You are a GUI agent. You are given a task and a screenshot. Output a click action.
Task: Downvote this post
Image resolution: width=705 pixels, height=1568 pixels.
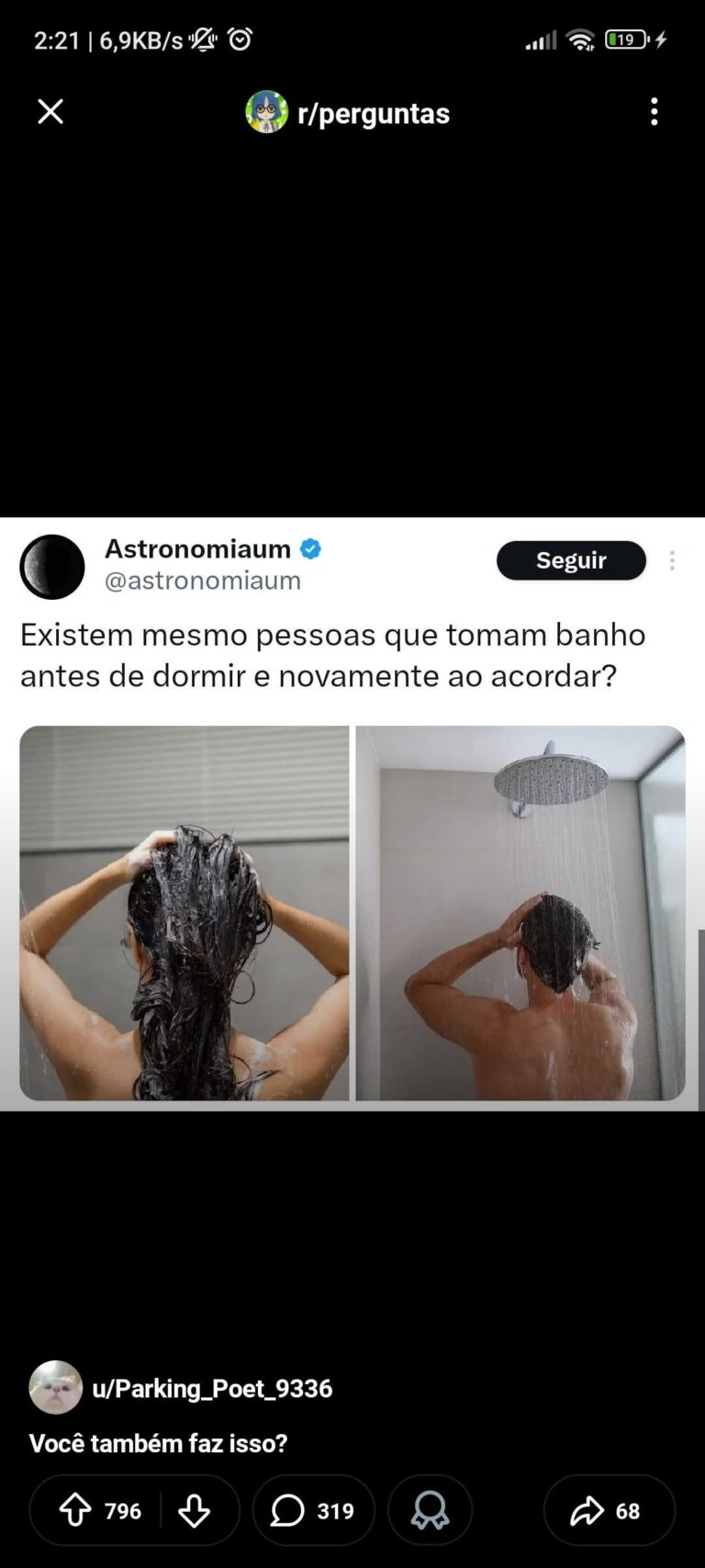click(194, 1510)
